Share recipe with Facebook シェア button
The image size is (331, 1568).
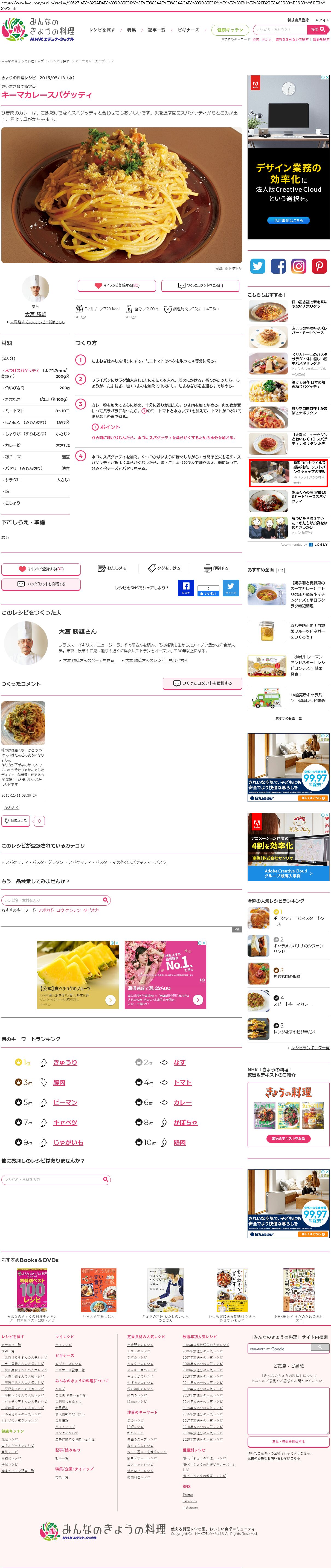(186, 588)
